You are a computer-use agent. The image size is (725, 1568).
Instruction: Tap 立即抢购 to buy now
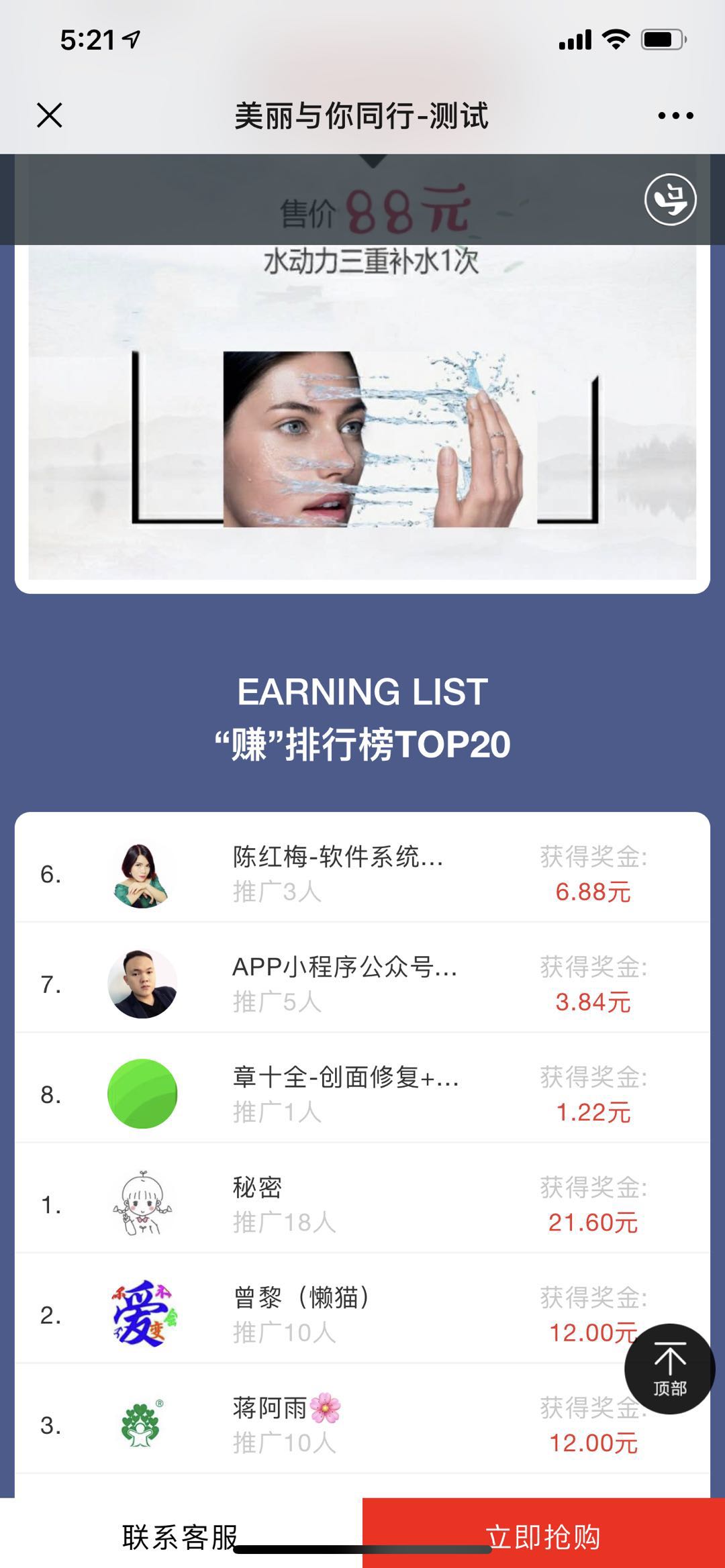[543, 1536]
